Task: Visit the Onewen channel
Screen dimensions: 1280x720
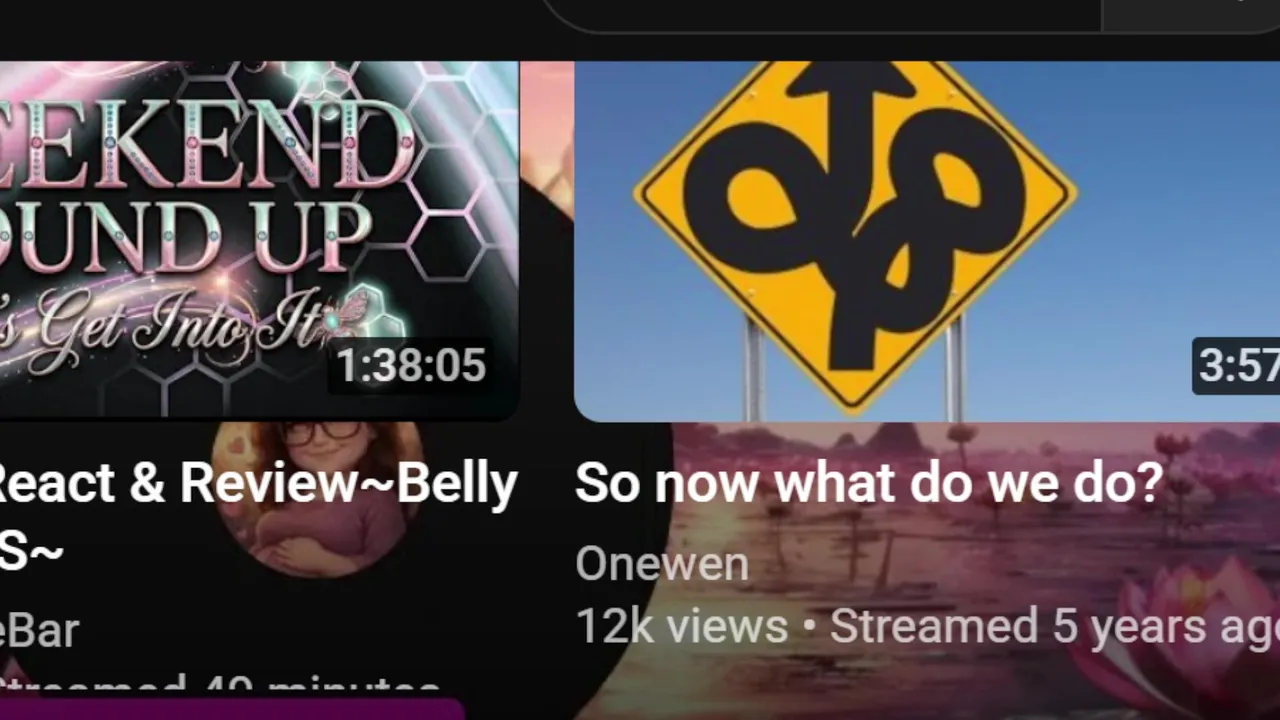Action: coord(661,564)
